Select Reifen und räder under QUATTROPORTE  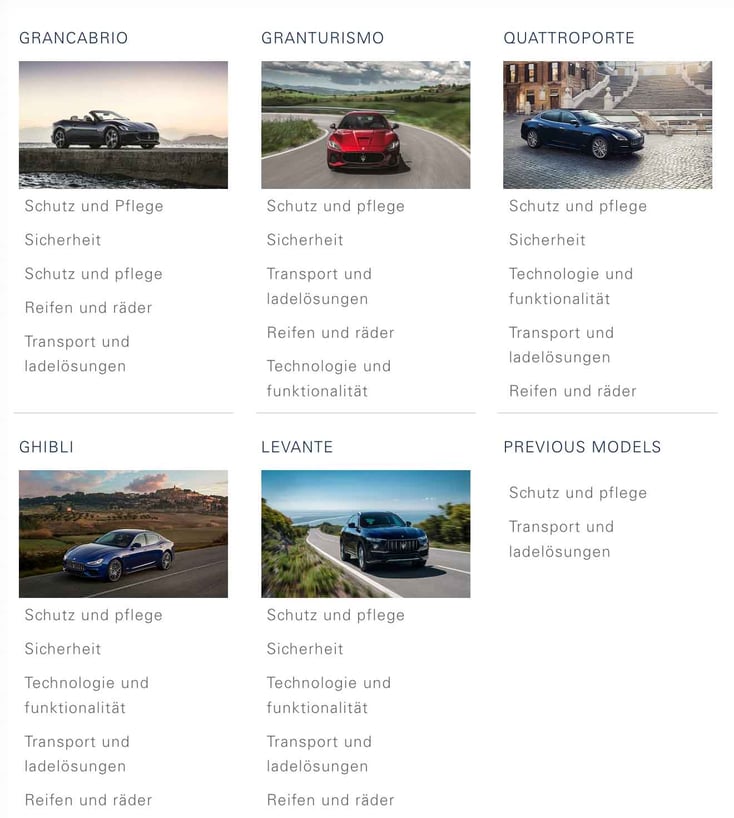coord(572,391)
